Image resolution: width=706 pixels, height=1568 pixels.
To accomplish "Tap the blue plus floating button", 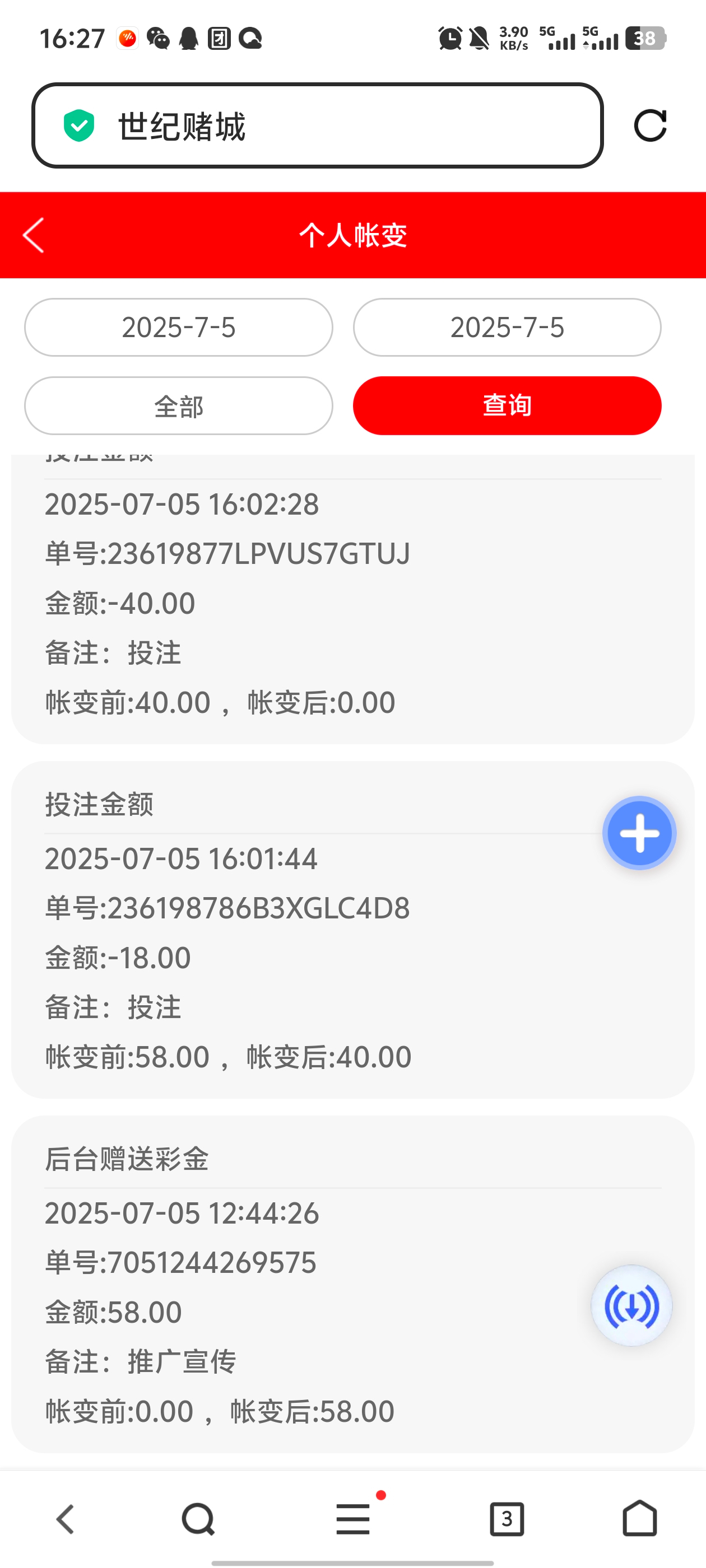I will pos(639,833).
